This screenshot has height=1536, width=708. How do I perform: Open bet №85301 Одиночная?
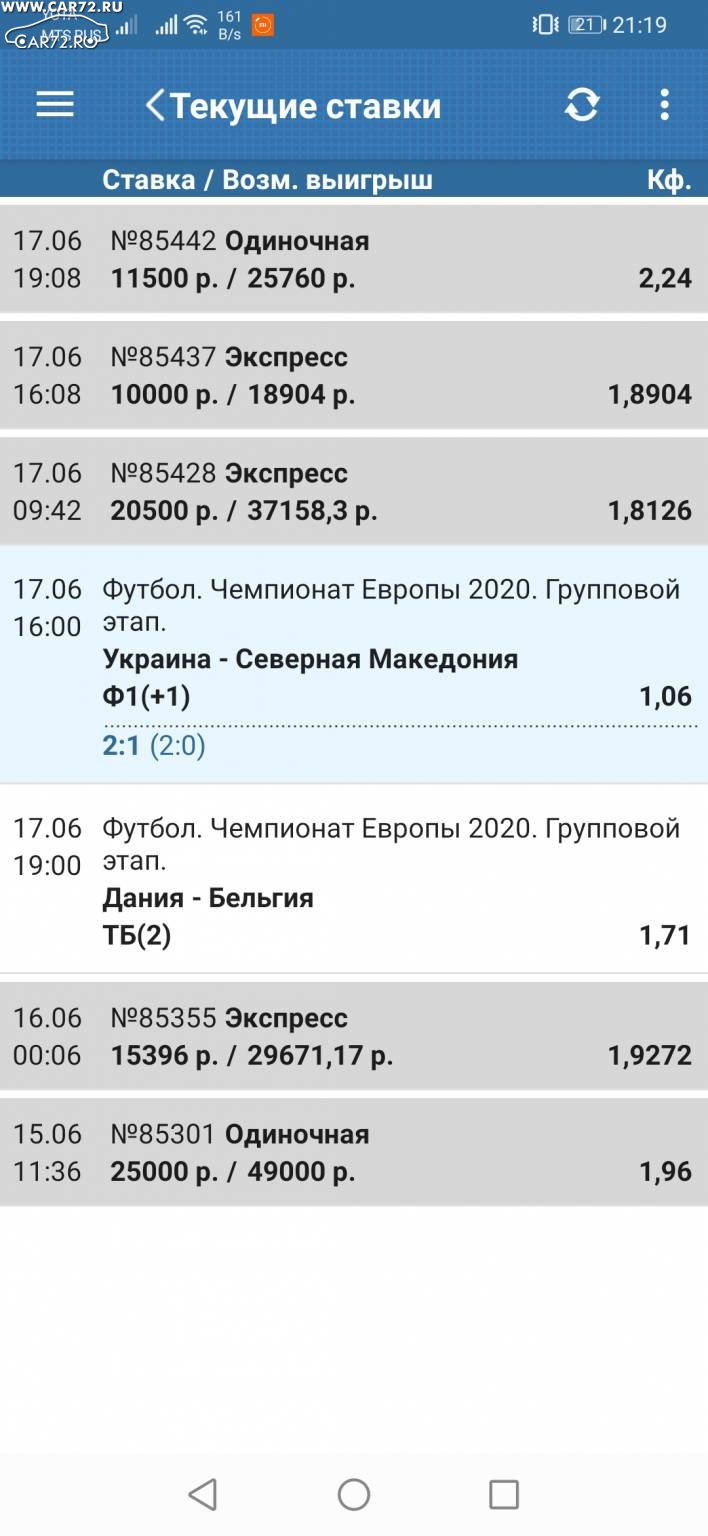[x=354, y=1152]
